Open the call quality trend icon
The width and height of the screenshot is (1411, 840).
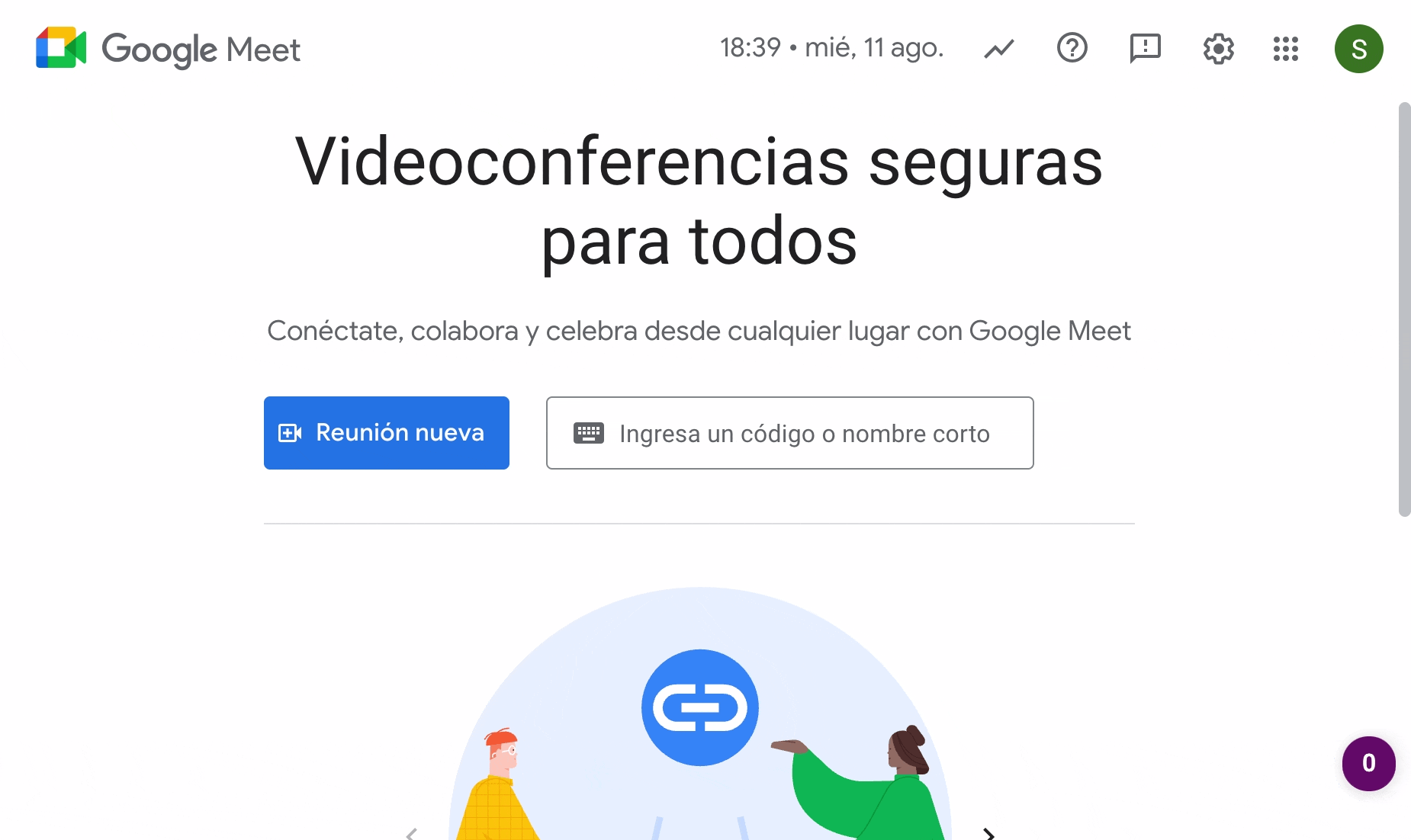pos(999,49)
